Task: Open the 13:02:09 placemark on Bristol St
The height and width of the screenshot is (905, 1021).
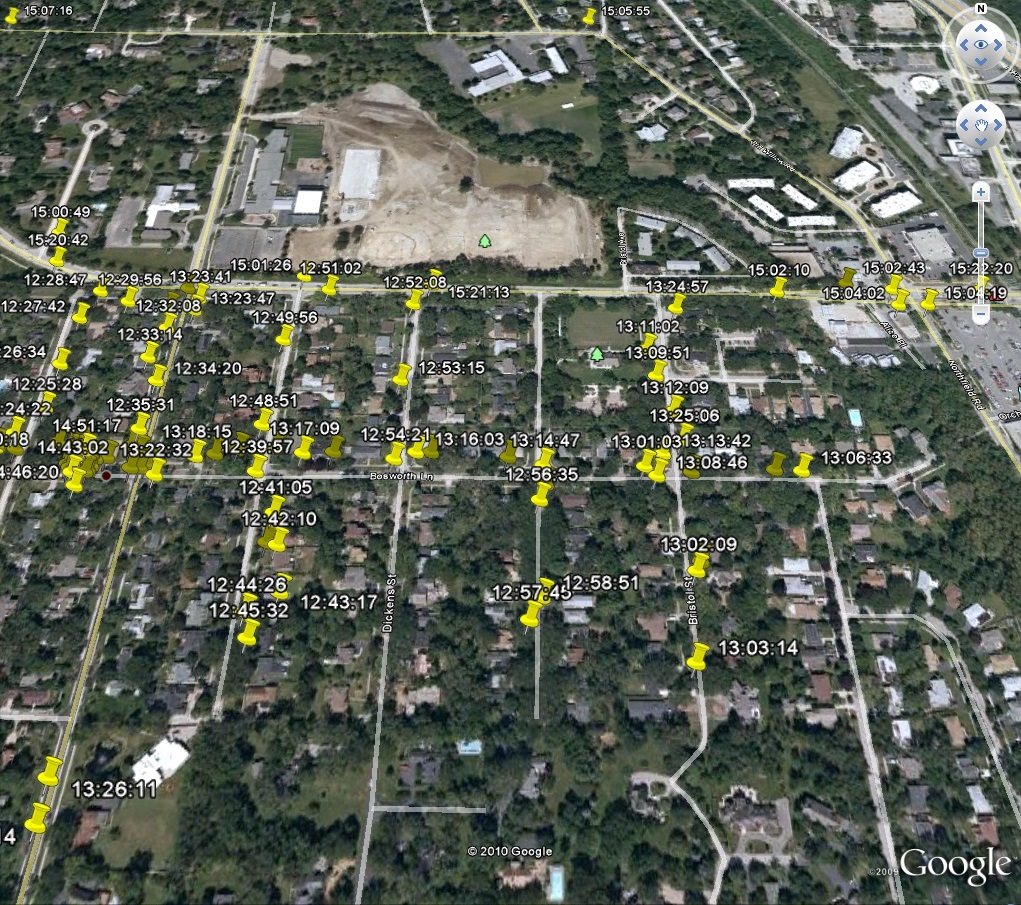Action: tap(698, 566)
